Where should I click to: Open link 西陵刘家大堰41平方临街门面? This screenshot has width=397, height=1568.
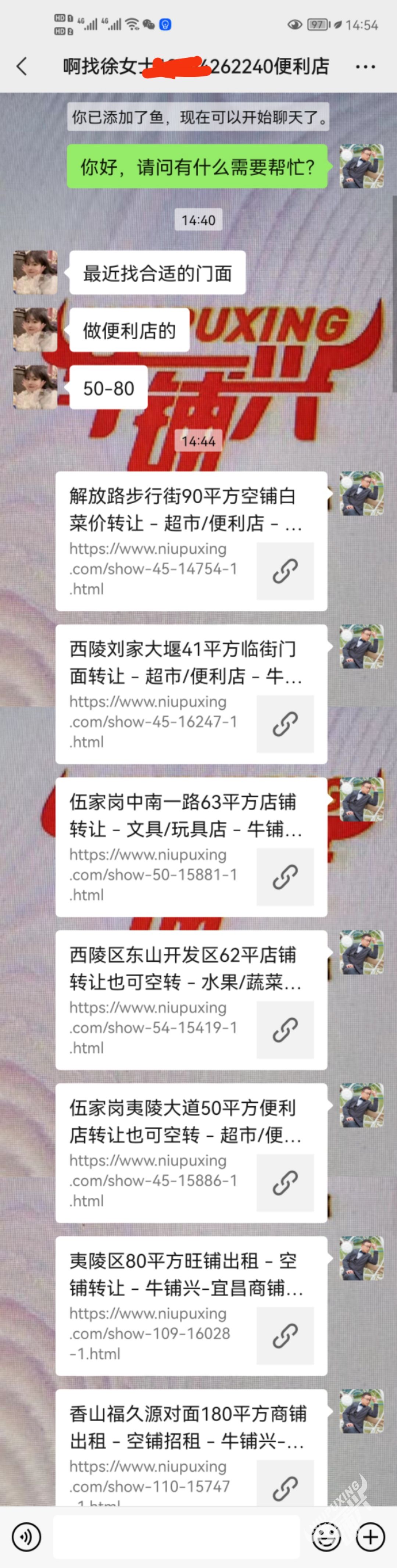pyautogui.click(x=191, y=694)
